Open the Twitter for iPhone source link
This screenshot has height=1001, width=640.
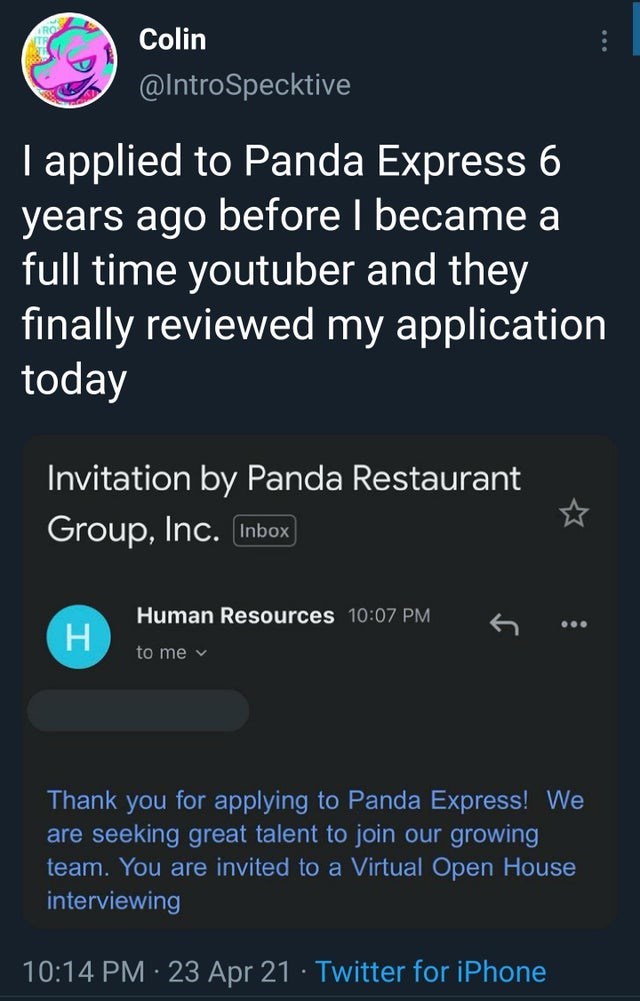(x=431, y=970)
